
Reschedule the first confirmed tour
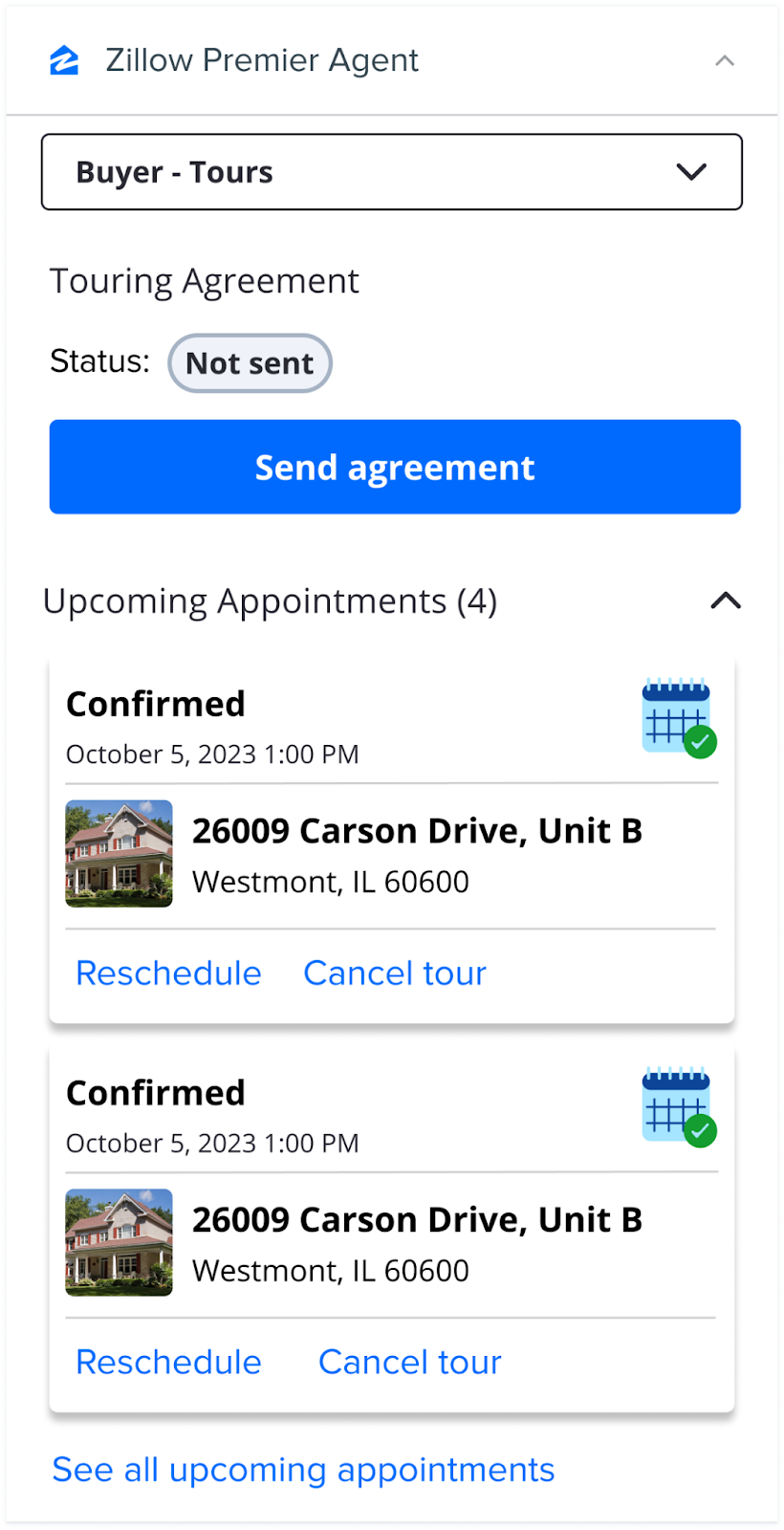pyautogui.click(x=168, y=973)
